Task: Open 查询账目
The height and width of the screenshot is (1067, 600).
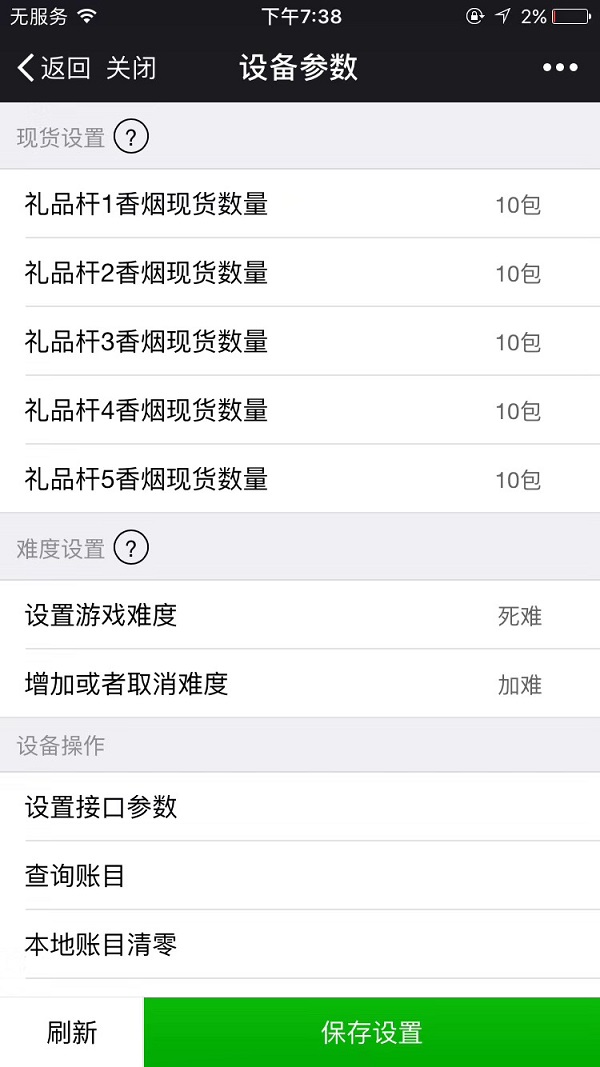Action: pos(300,876)
